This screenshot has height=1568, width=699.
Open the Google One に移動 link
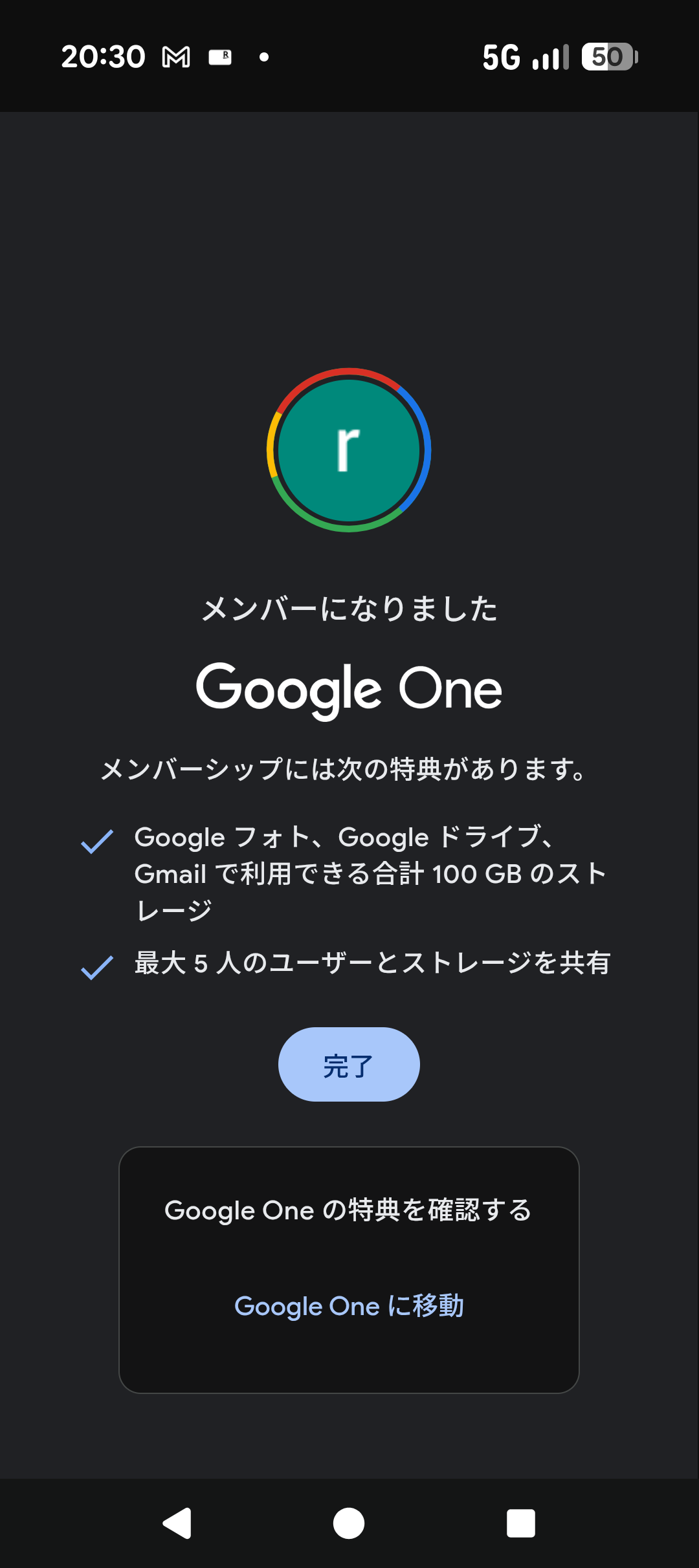pyautogui.click(x=349, y=1306)
